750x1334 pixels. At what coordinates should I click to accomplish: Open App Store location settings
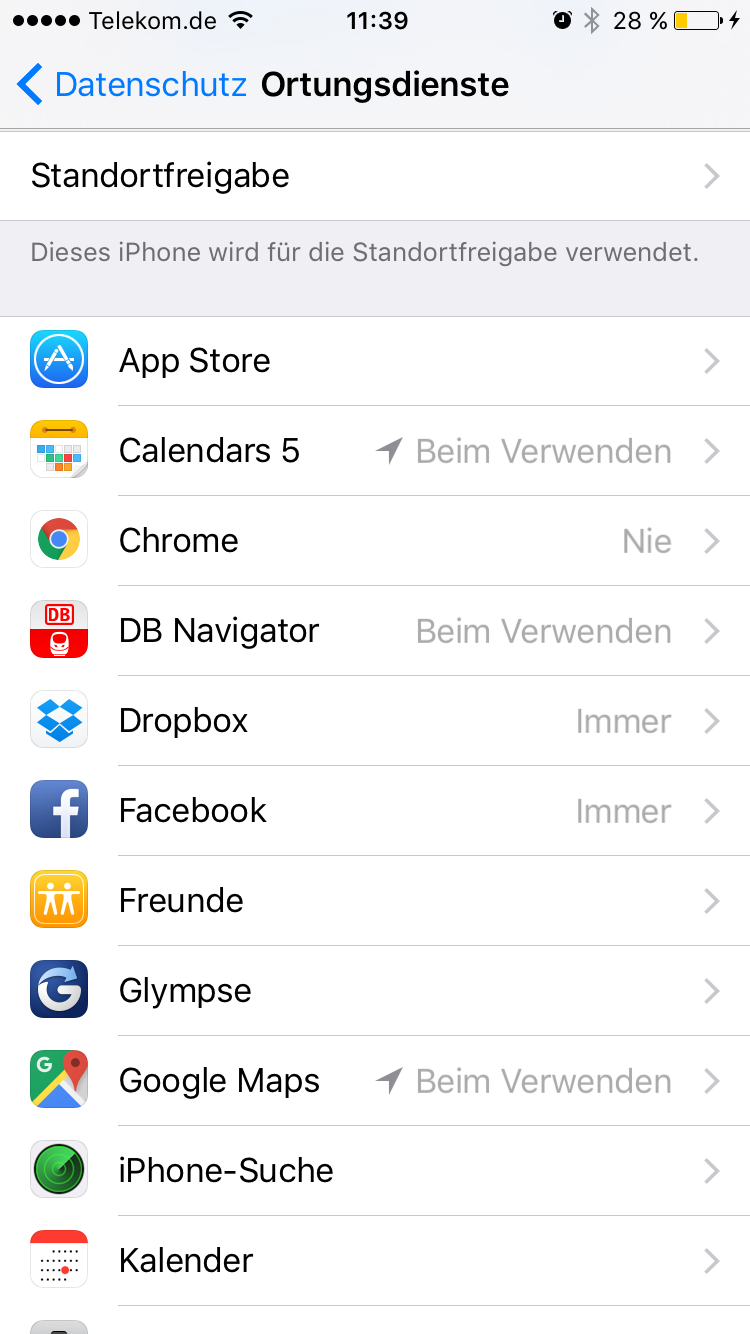pos(375,361)
